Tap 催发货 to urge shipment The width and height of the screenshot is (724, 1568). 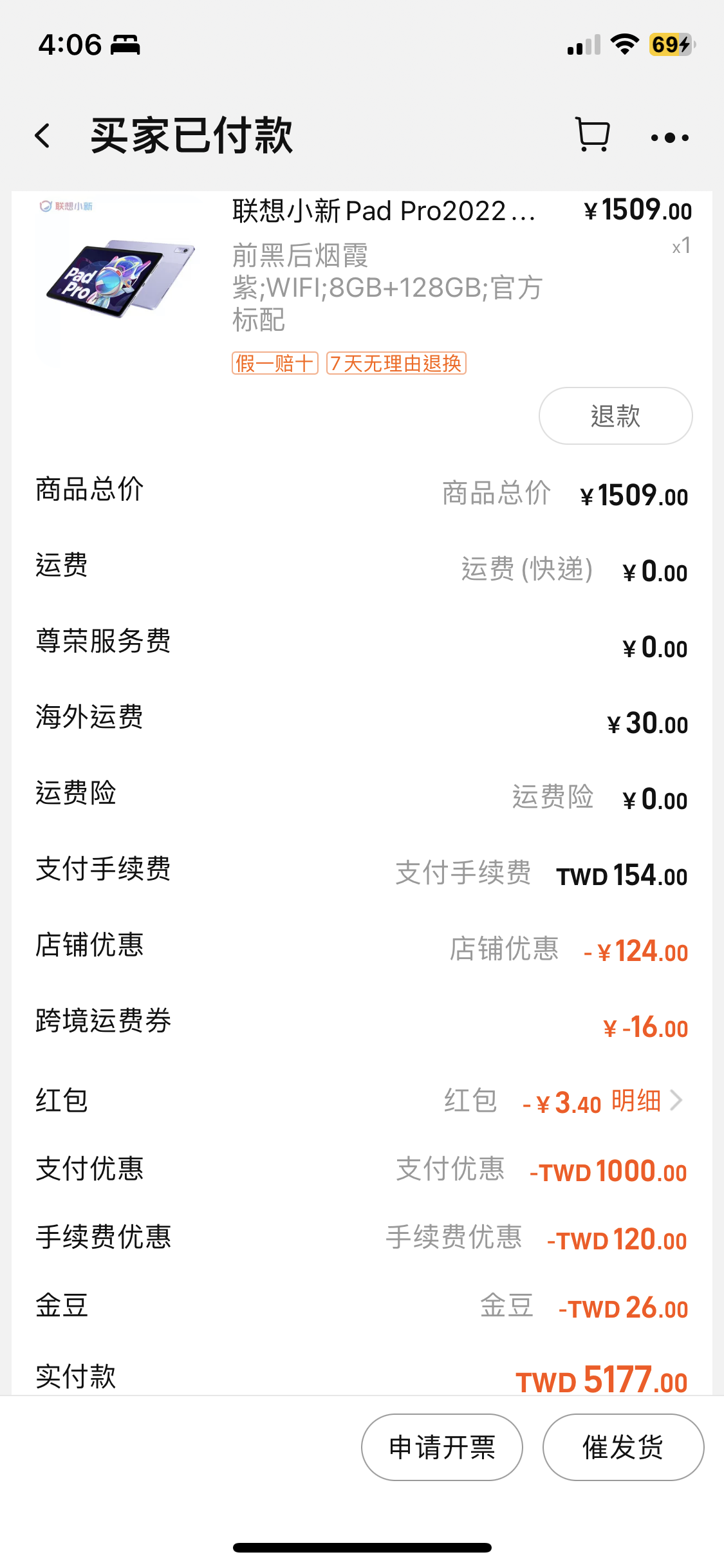point(623,1447)
